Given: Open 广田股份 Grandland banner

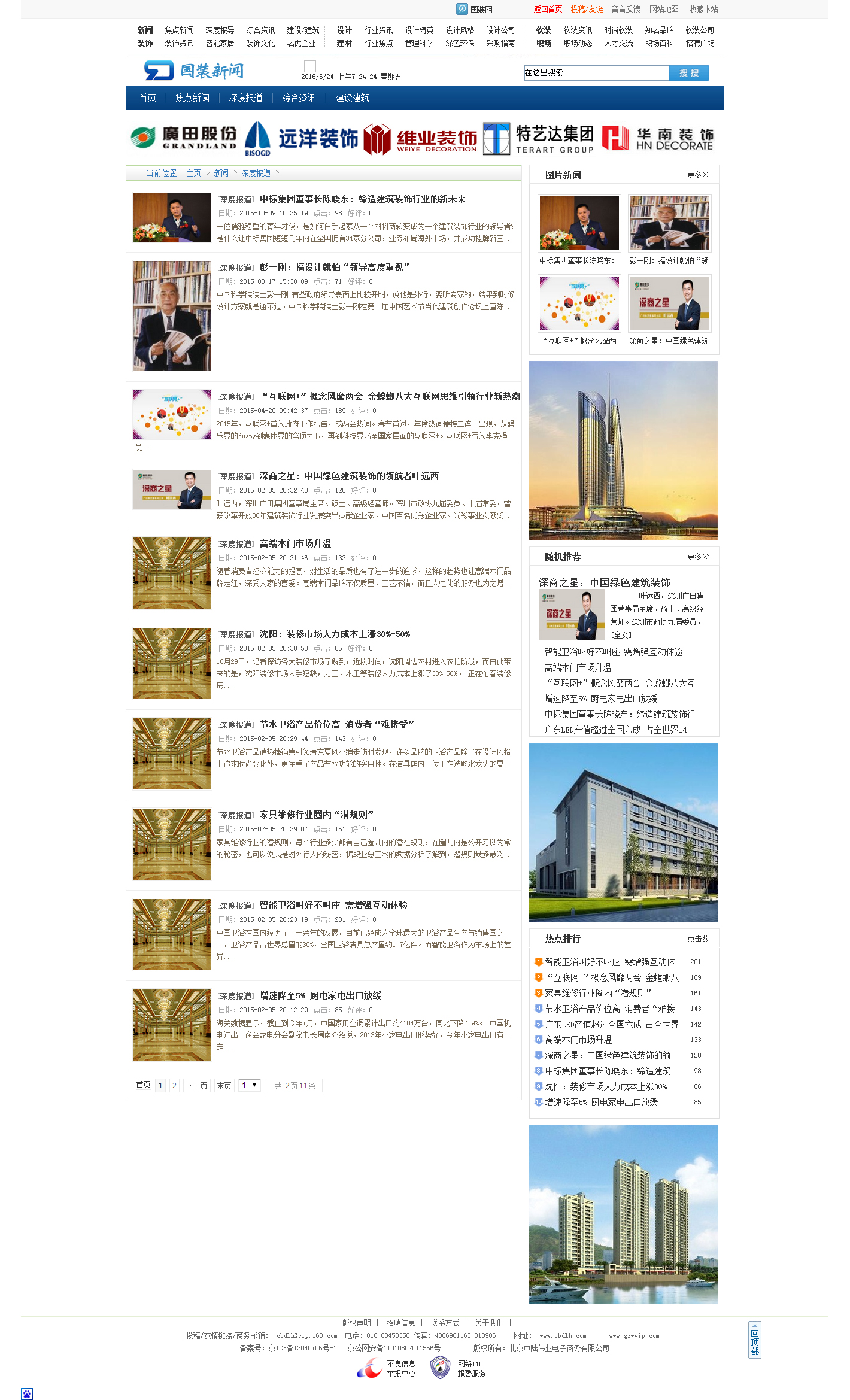Looking at the screenshot, I should click(184, 138).
